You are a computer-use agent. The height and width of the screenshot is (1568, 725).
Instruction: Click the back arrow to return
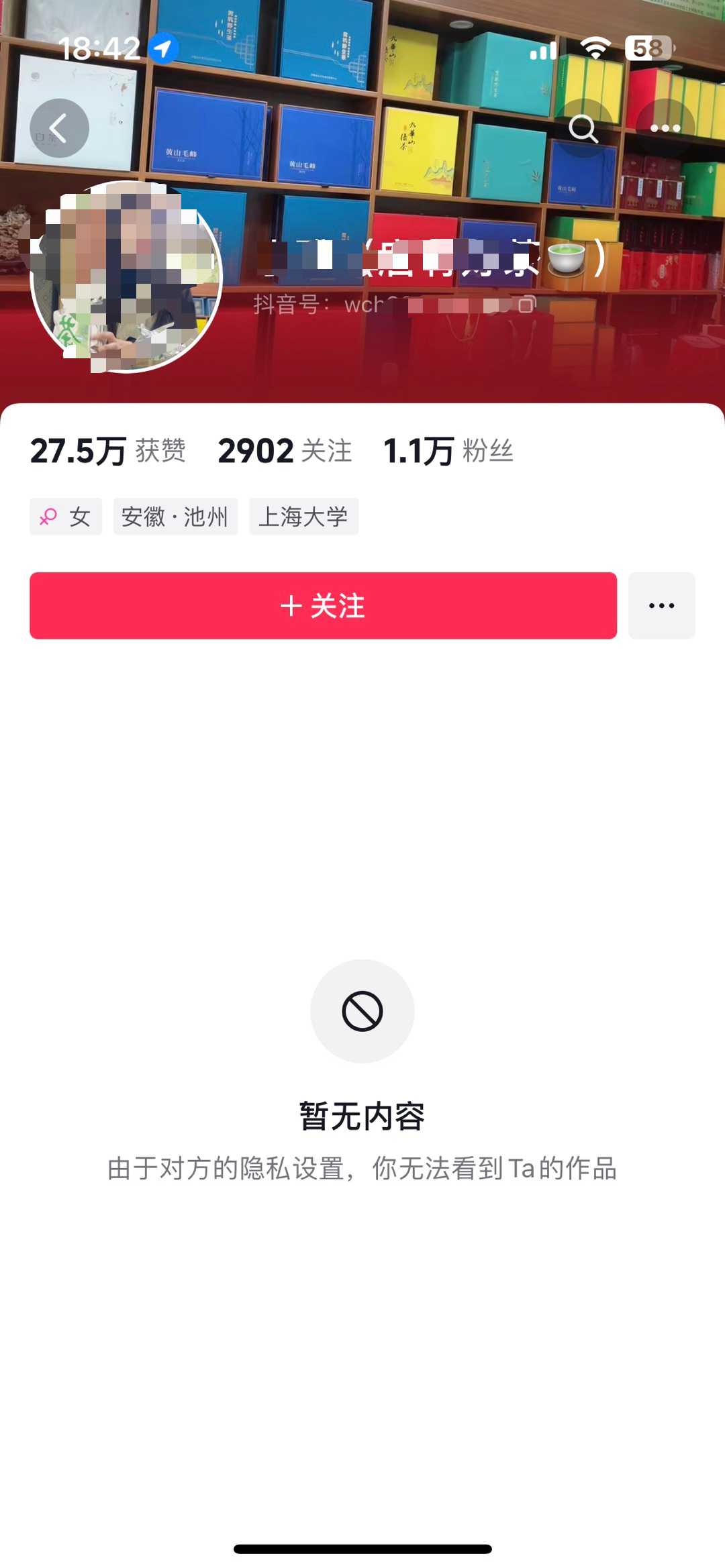59,127
